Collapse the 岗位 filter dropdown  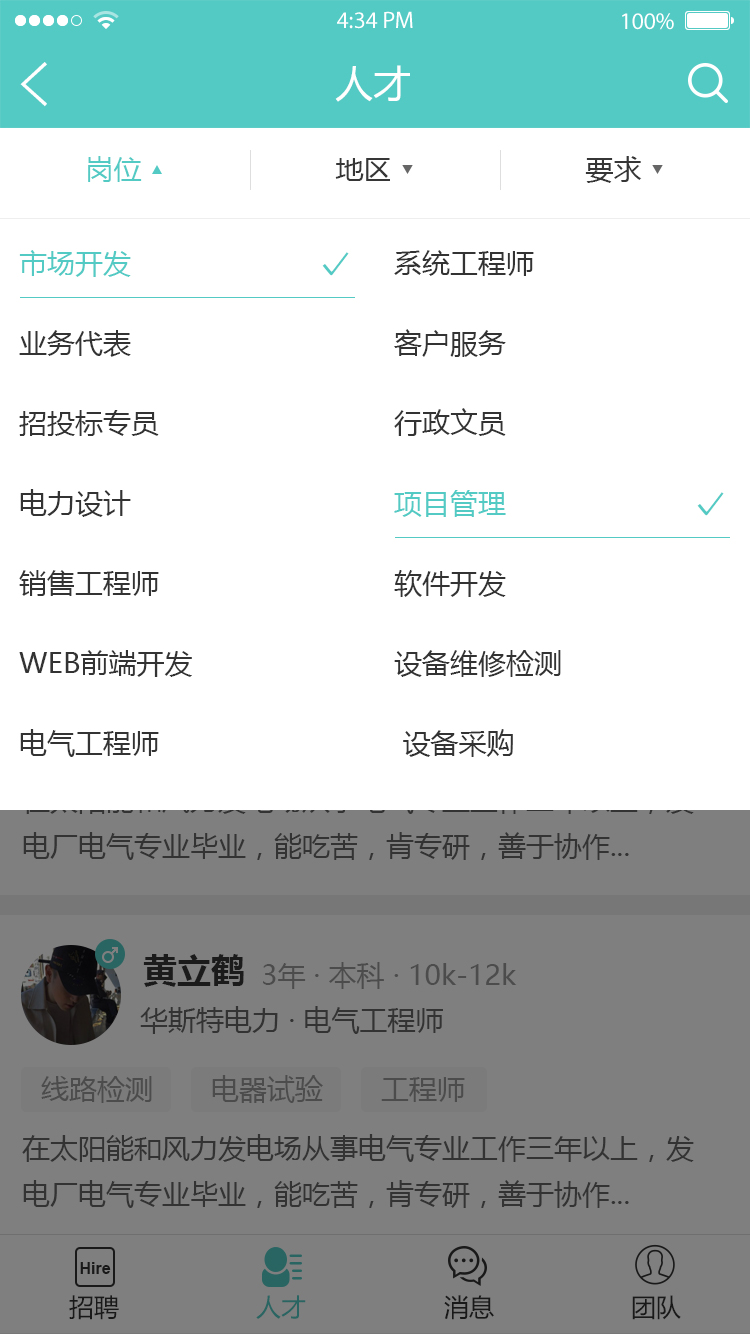click(124, 170)
